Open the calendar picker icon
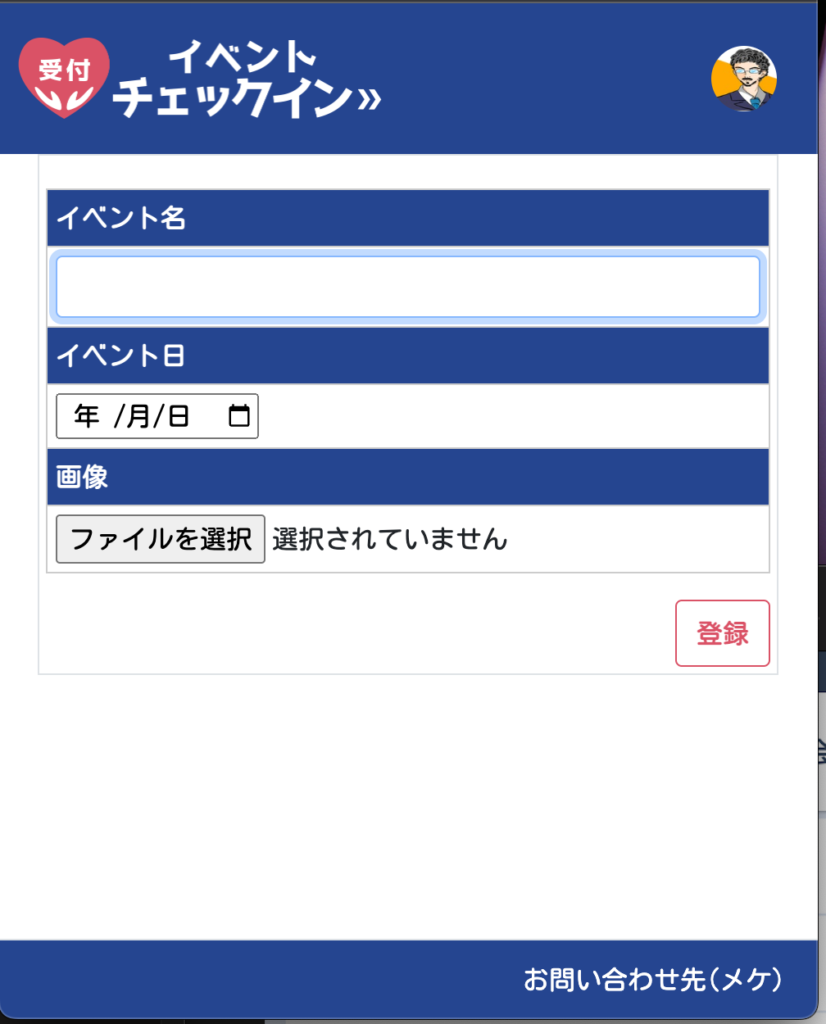 pyautogui.click(x=239, y=416)
